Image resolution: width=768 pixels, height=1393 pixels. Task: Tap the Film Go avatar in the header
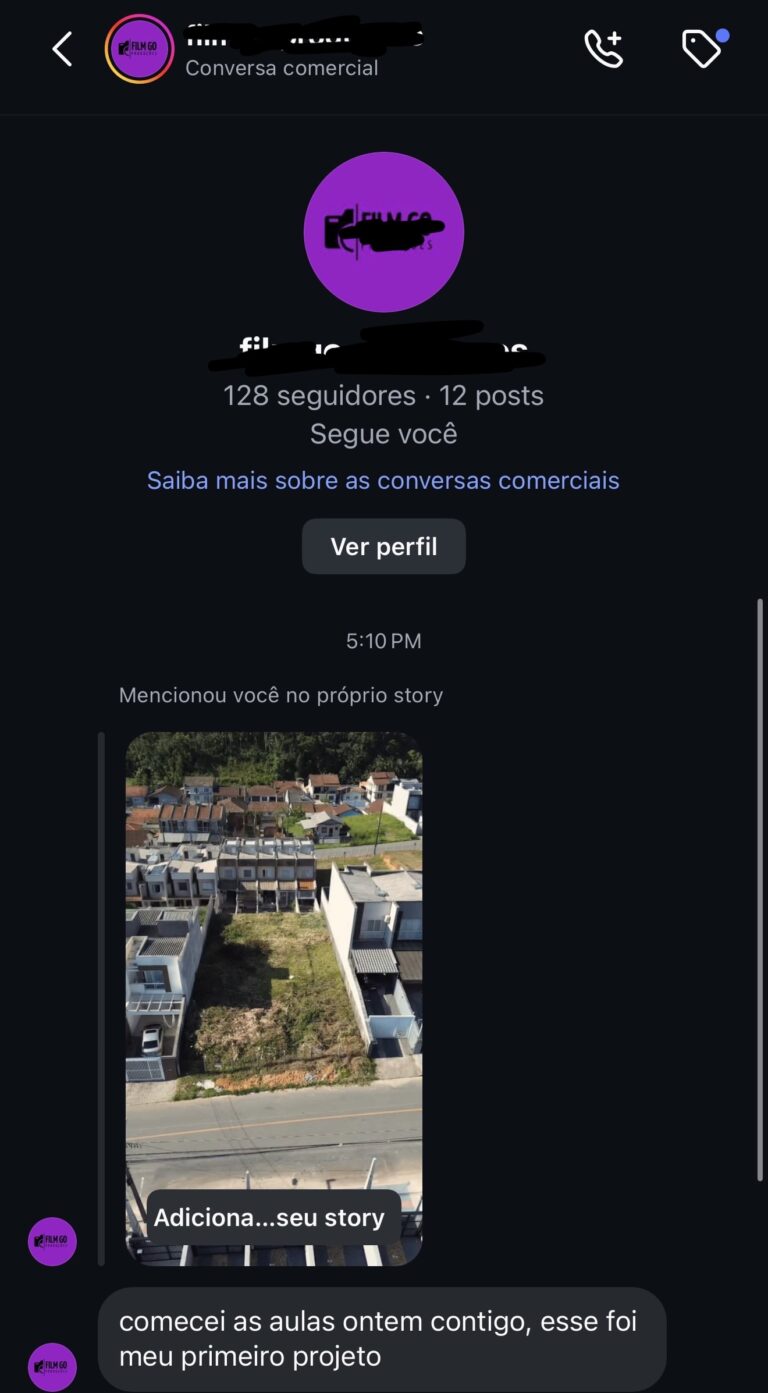[x=139, y=48]
